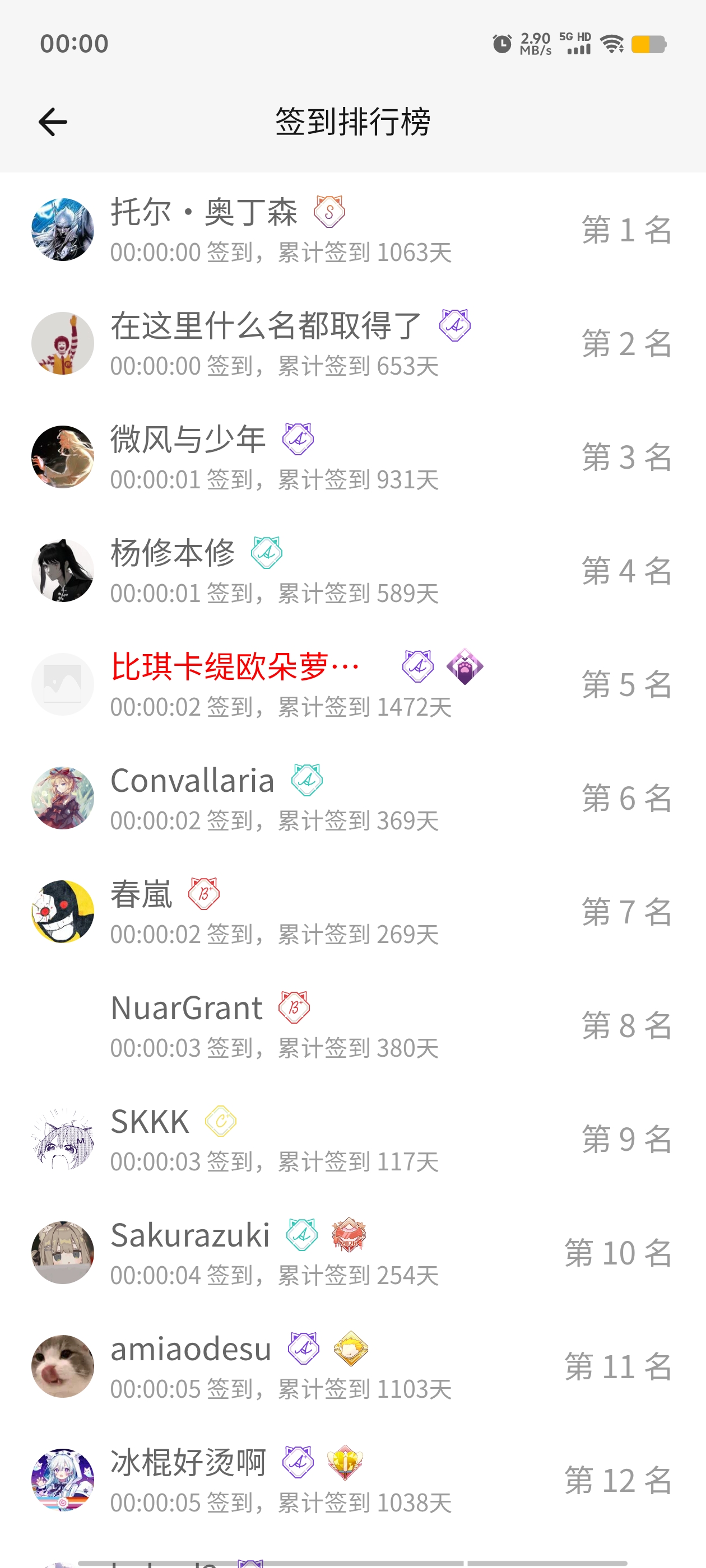Select the yellow C badge beside SKKK
Image resolution: width=706 pixels, height=1568 pixels.
tap(221, 1120)
